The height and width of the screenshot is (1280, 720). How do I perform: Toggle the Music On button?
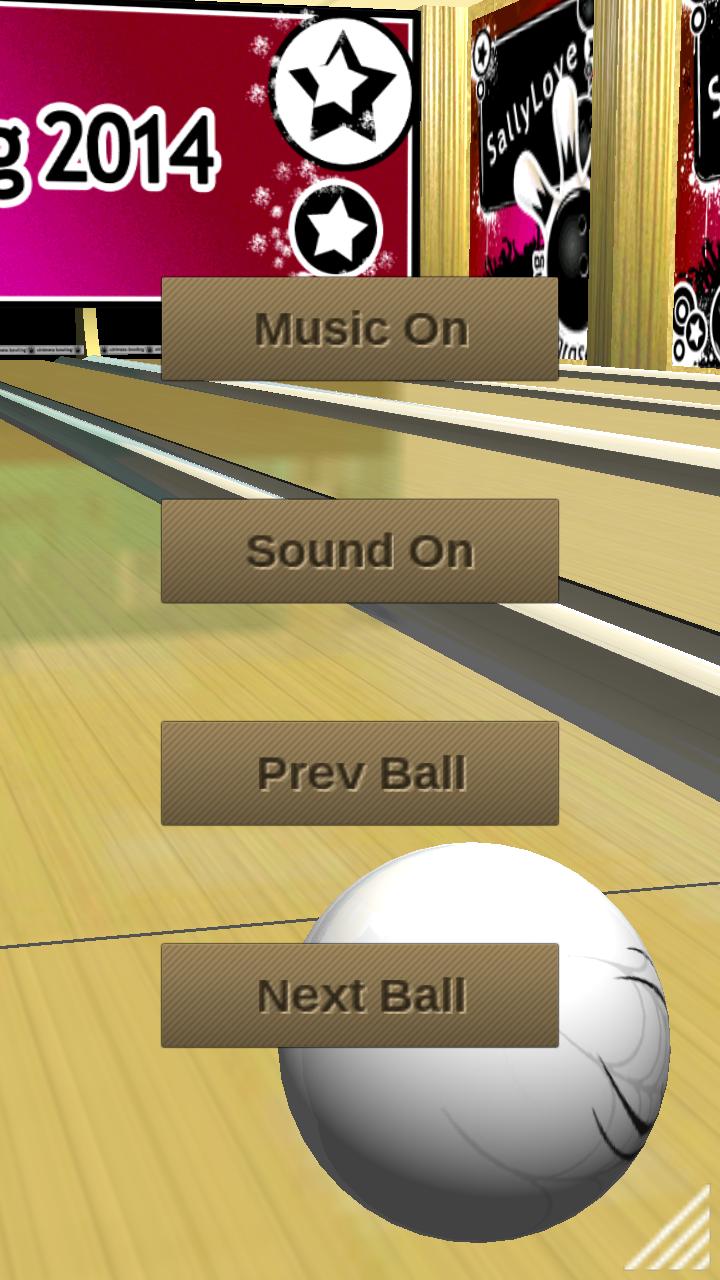pos(360,329)
